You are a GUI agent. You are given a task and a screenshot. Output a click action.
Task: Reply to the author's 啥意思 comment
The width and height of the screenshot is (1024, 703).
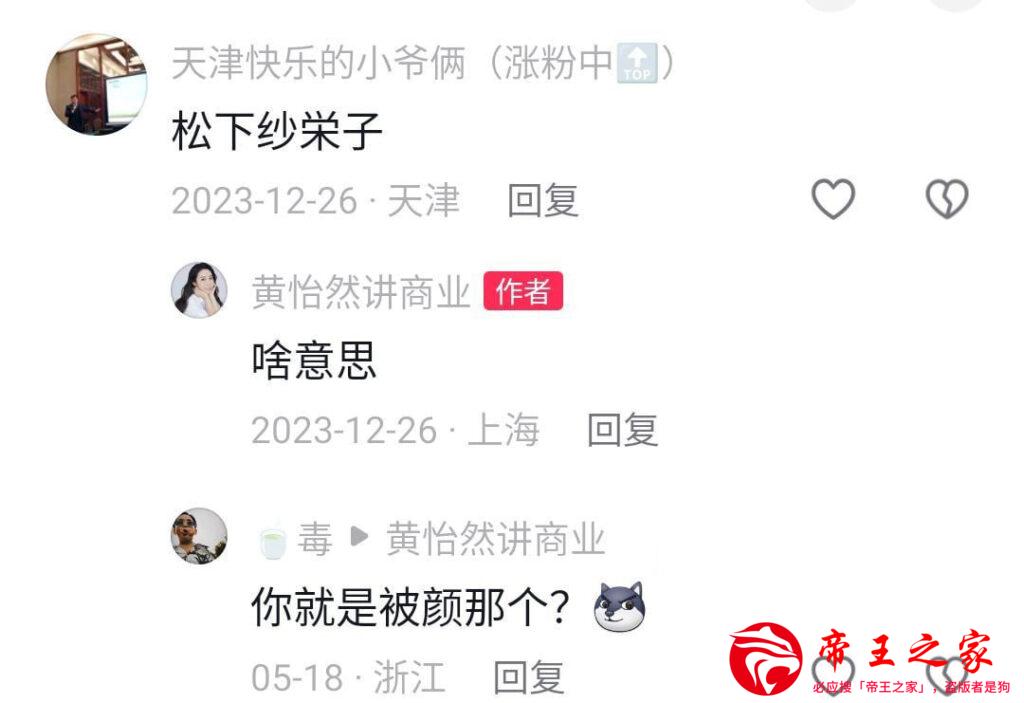(621, 430)
